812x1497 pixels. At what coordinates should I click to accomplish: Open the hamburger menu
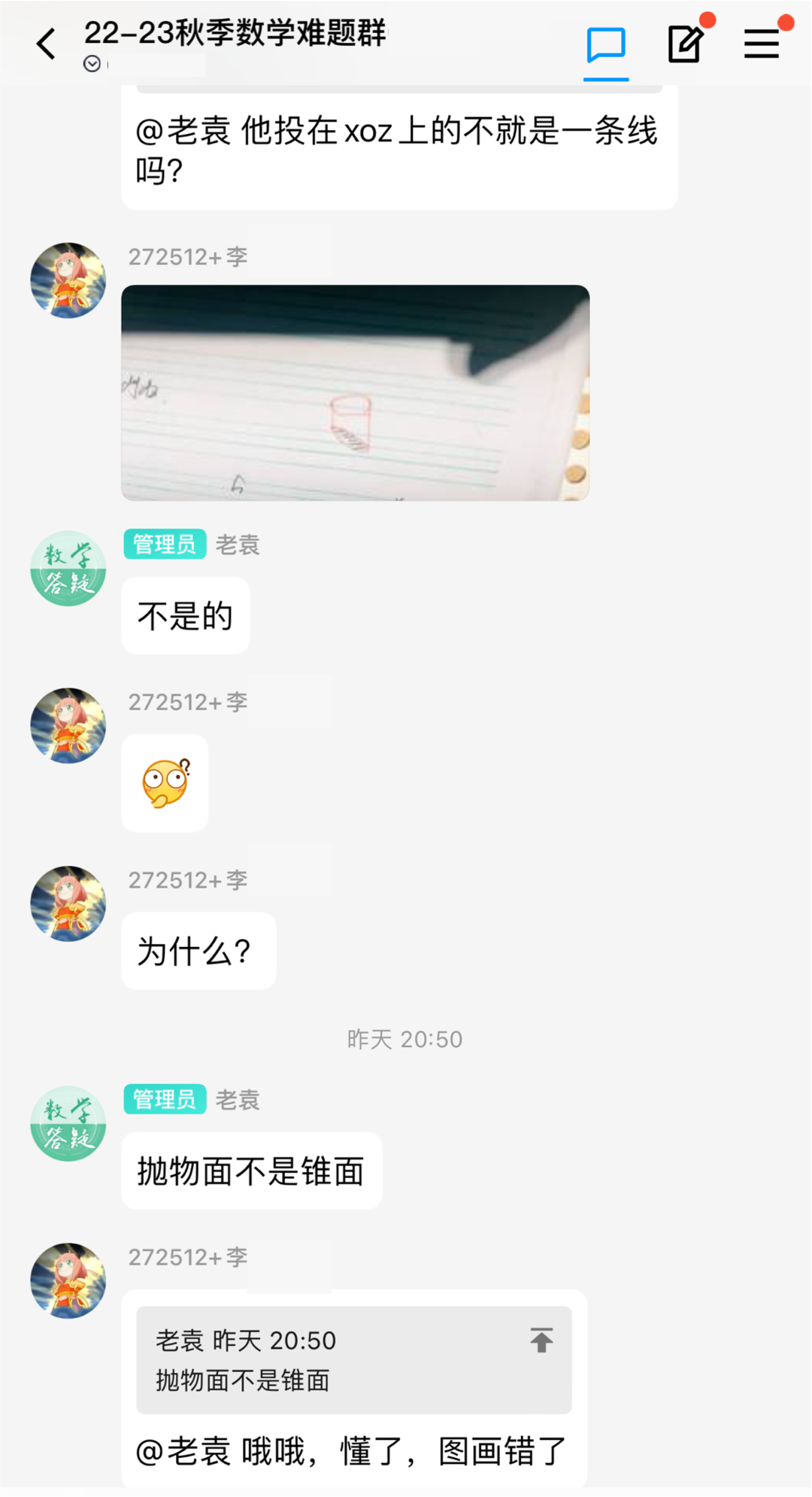tap(762, 44)
